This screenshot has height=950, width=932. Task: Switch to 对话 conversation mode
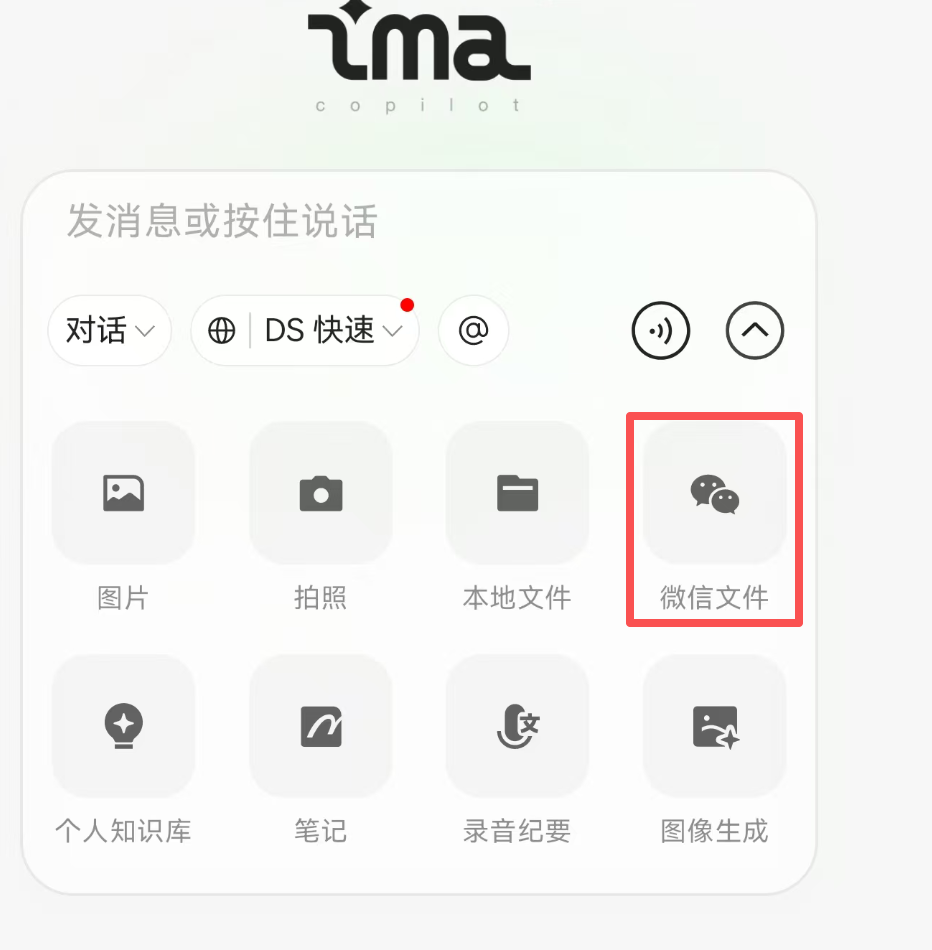pos(110,330)
